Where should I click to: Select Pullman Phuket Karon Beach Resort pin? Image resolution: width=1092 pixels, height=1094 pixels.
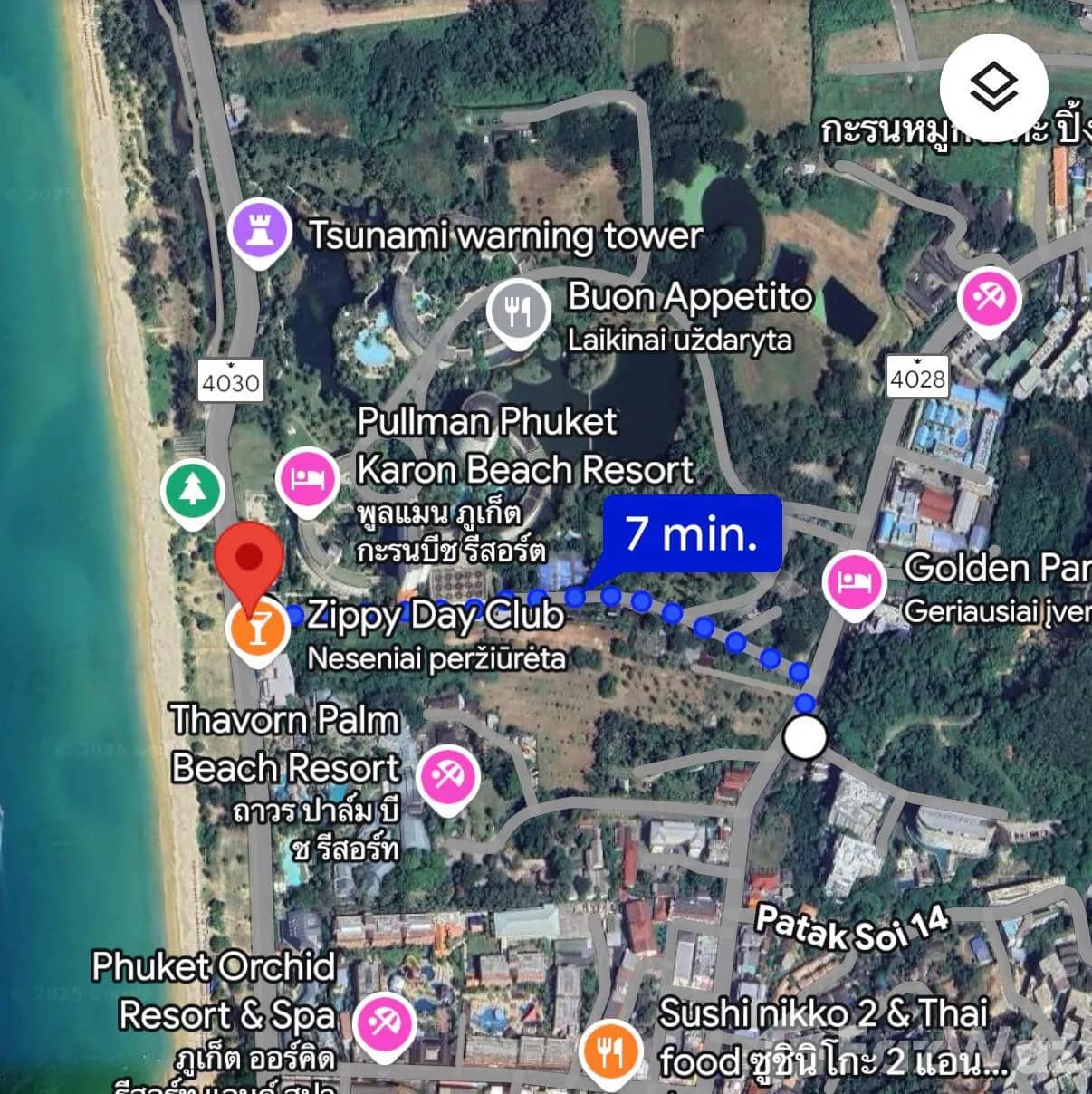point(308,481)
